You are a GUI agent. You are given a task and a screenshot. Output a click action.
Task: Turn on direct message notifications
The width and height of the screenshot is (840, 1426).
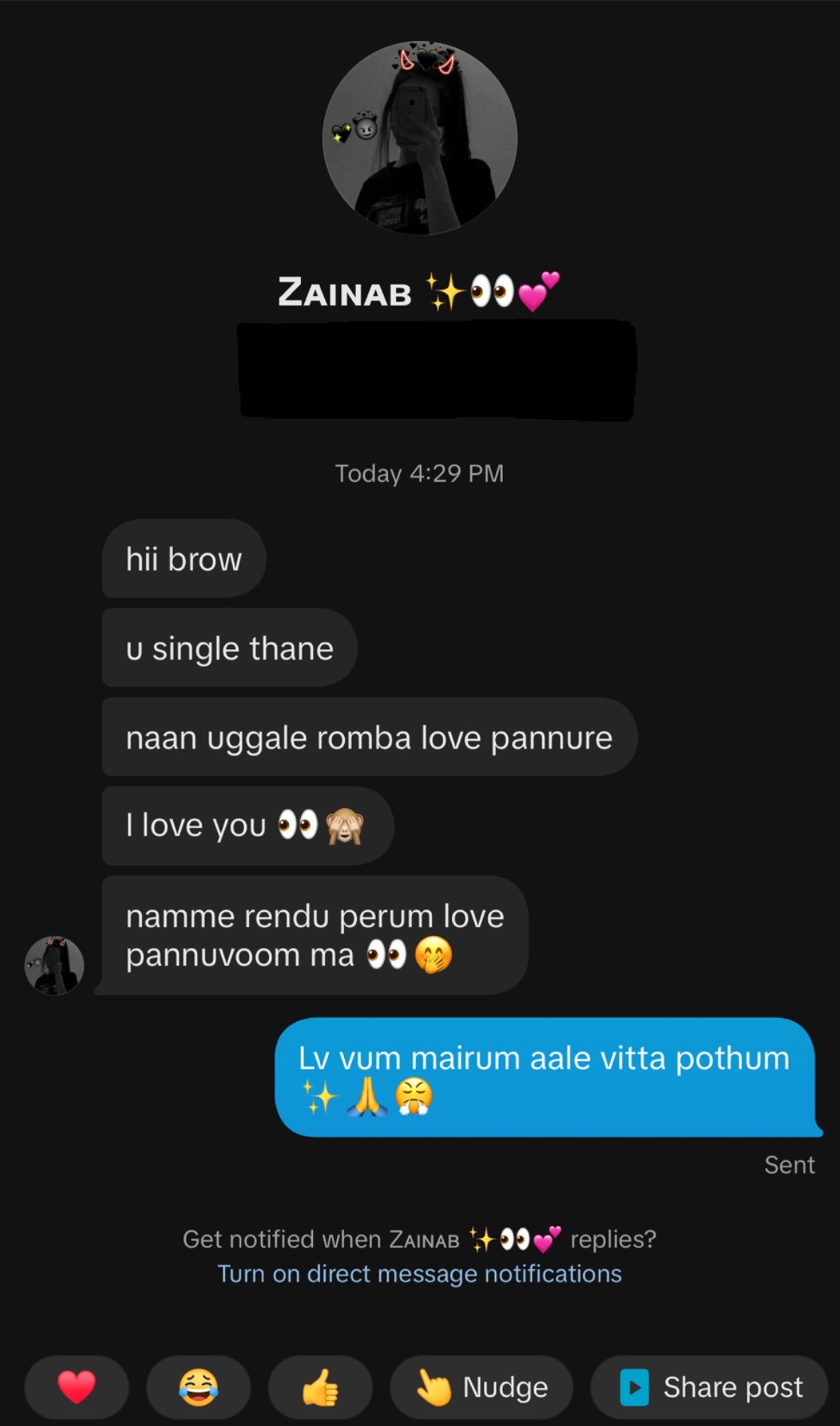(x=419, y=1273)
